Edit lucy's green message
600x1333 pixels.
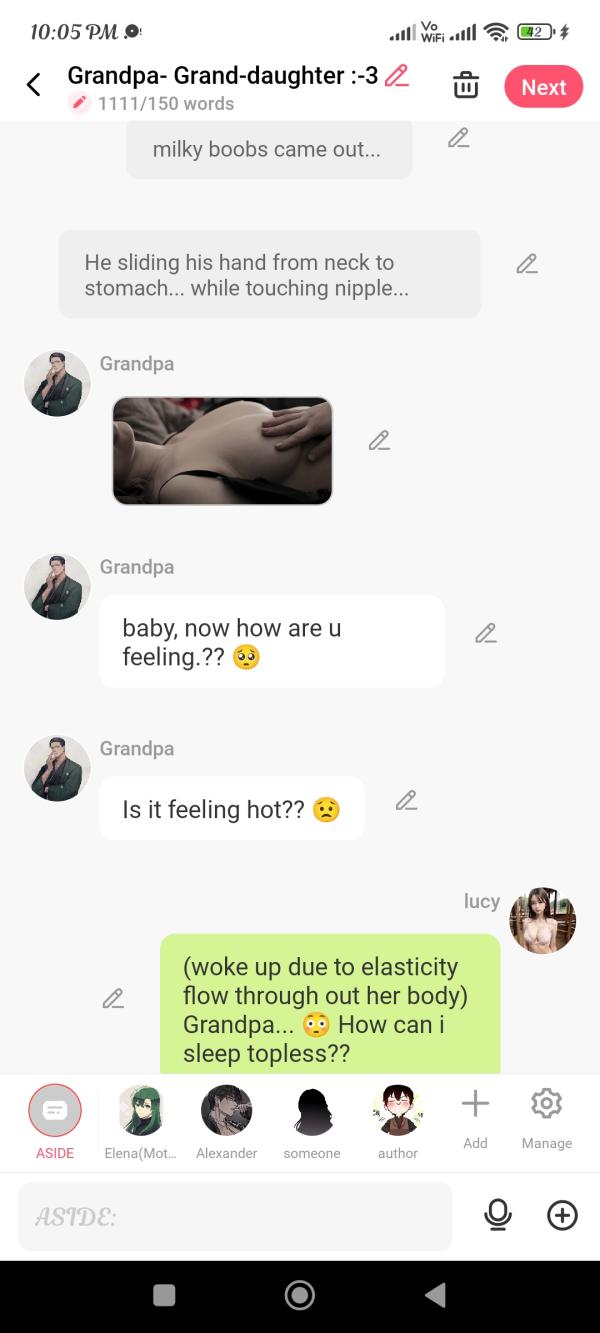(113, 998)
